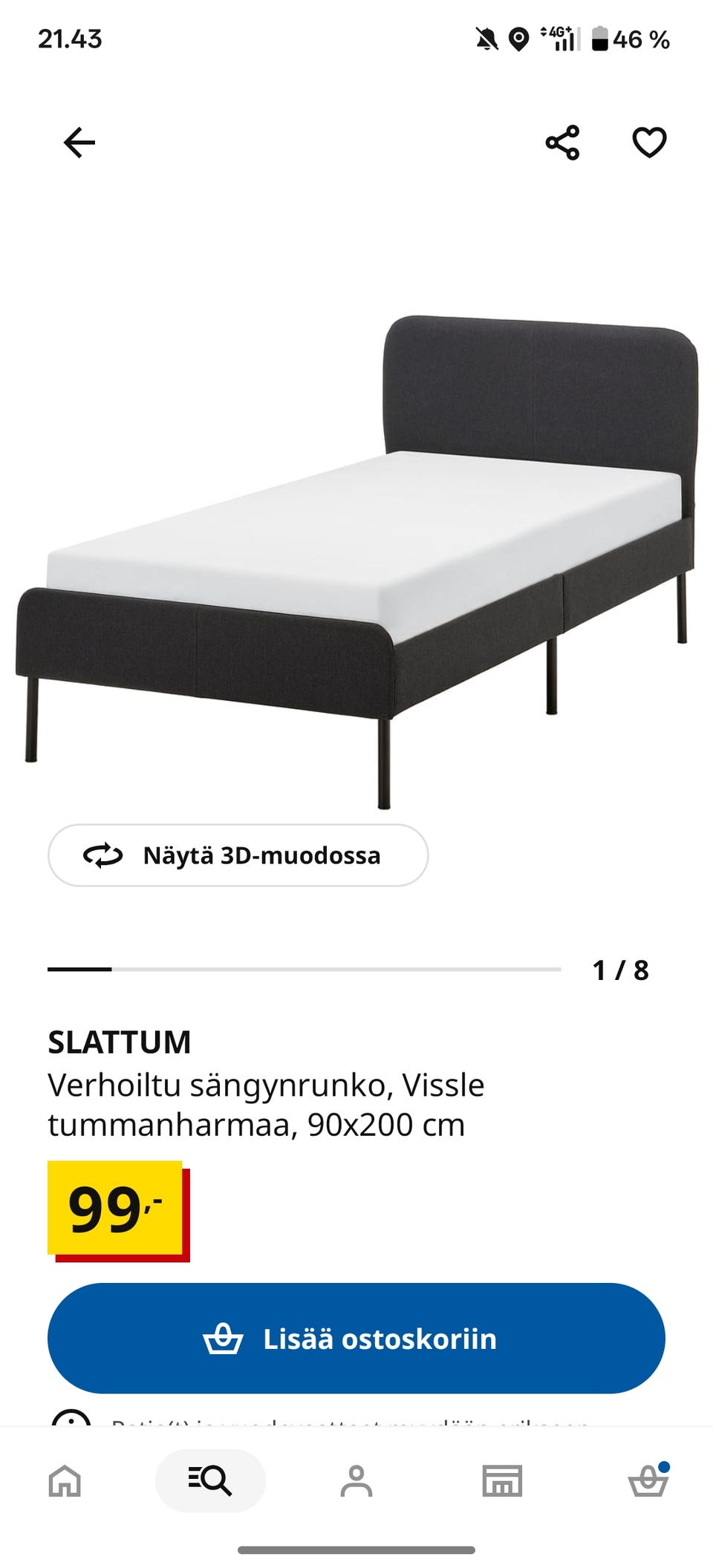This screenshot has width=713, height=1568.
Task: Select the search tab icon
Action: tap(210, 1479)
